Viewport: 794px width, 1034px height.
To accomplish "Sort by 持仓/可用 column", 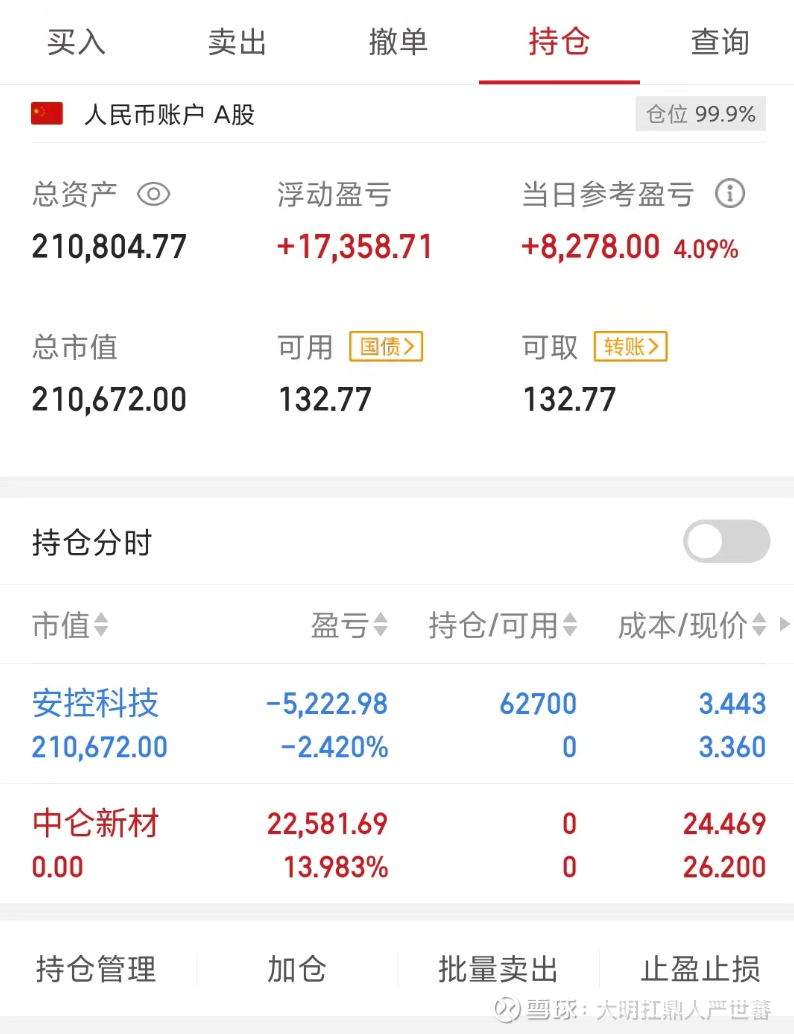I will coord(502,626).
